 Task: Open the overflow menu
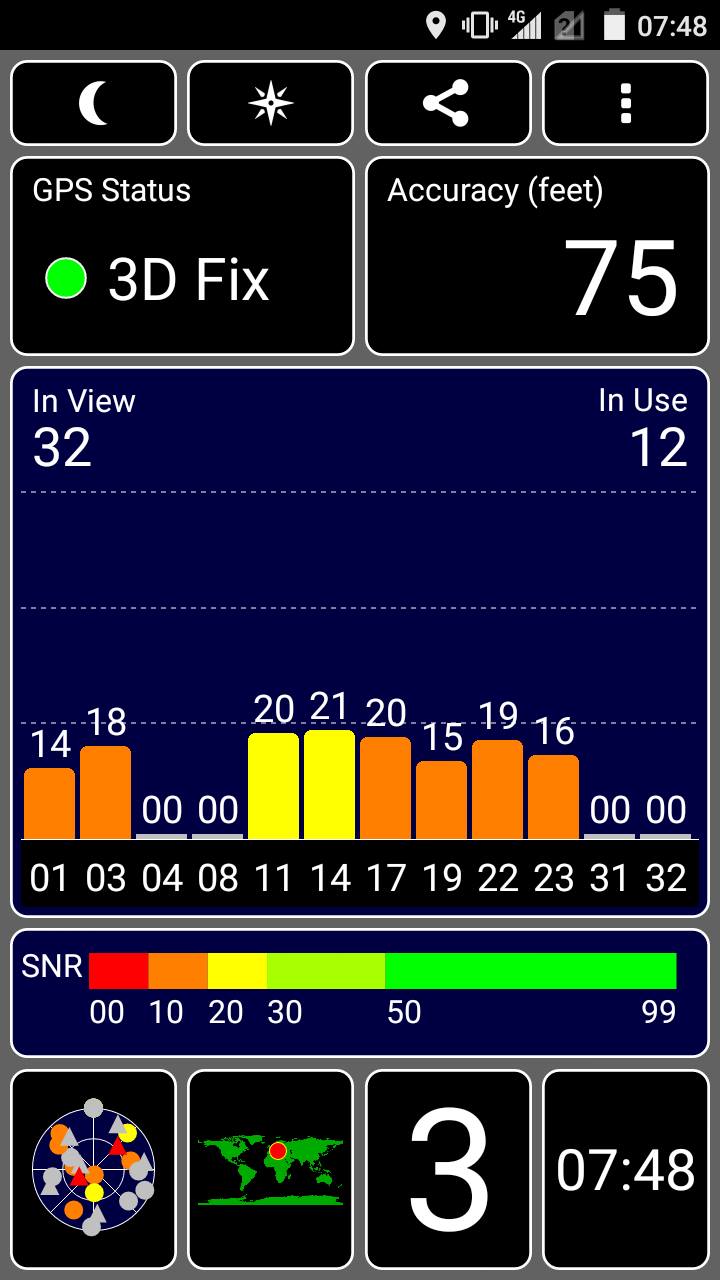tap(626, 103)
